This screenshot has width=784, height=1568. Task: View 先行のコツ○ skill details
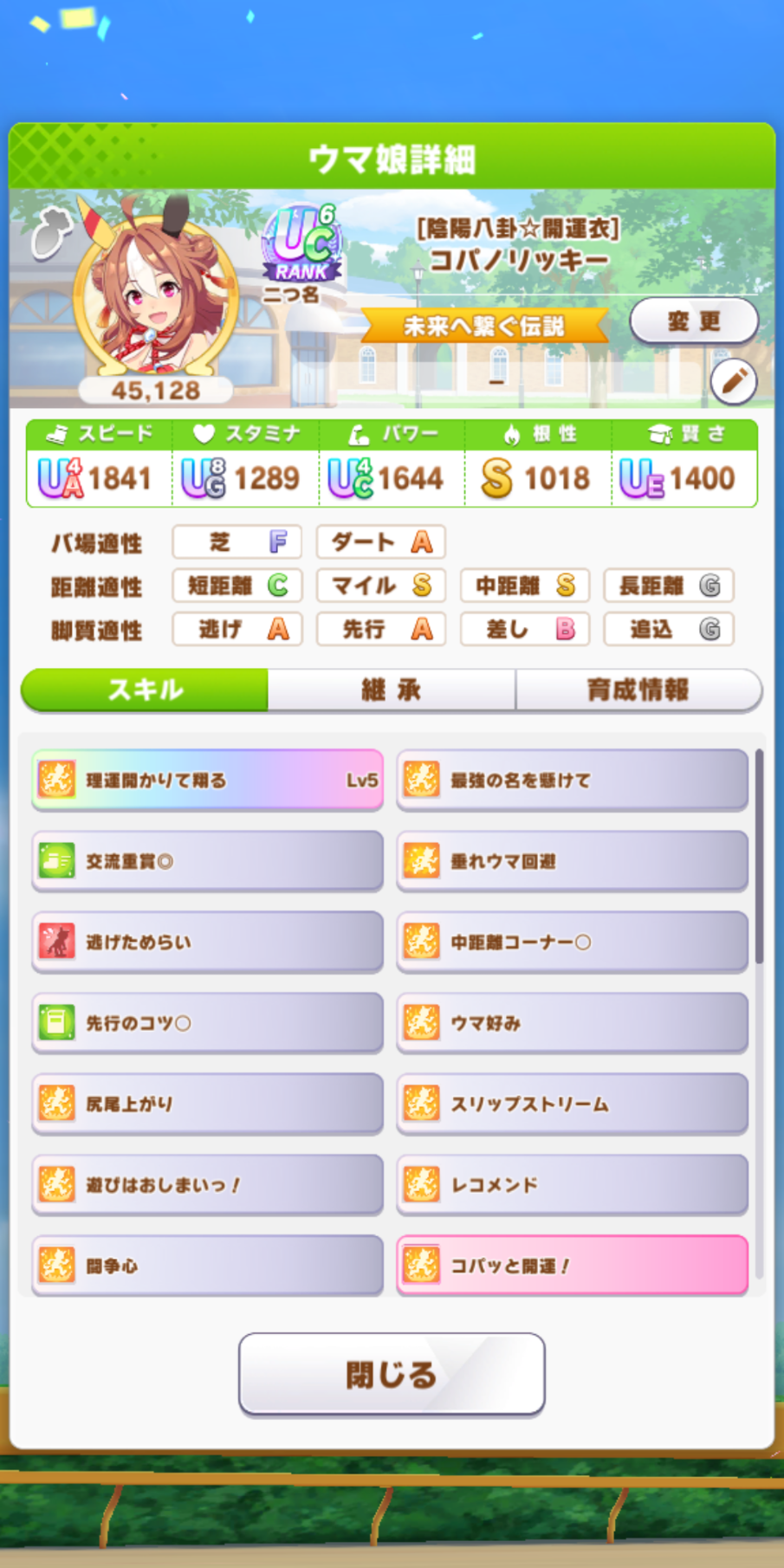pos(208,1023)
